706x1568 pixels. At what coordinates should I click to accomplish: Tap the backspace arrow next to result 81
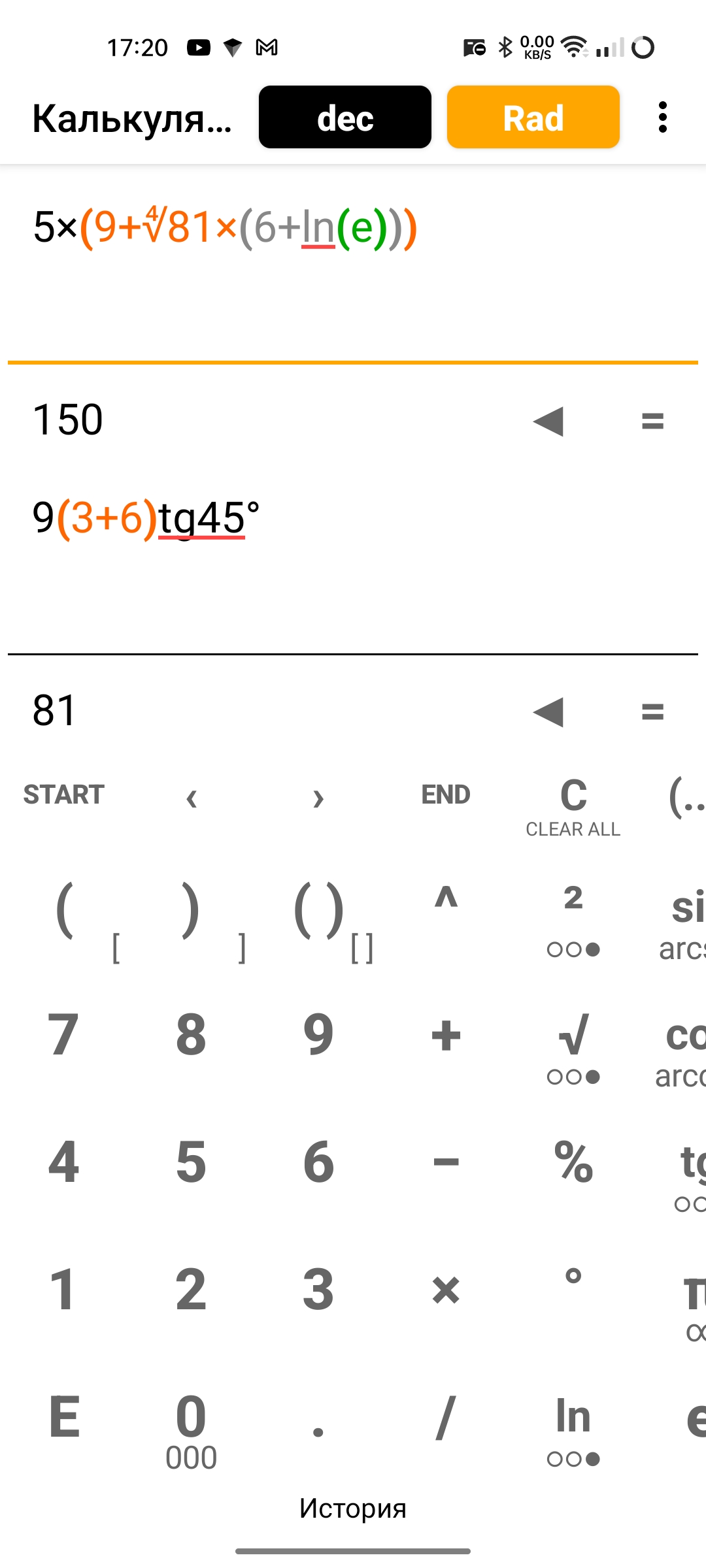548,711
